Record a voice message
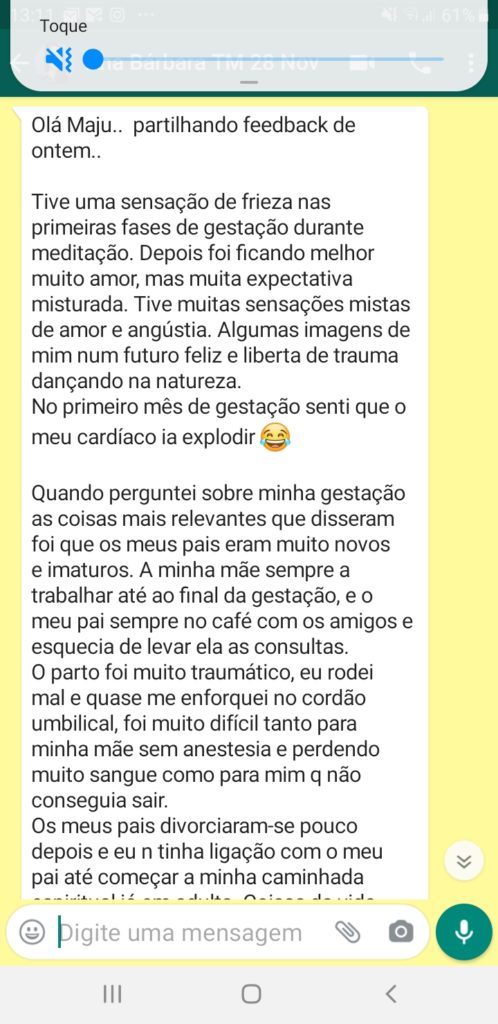Screen dimensions: 498x1024 pos(464,932)
